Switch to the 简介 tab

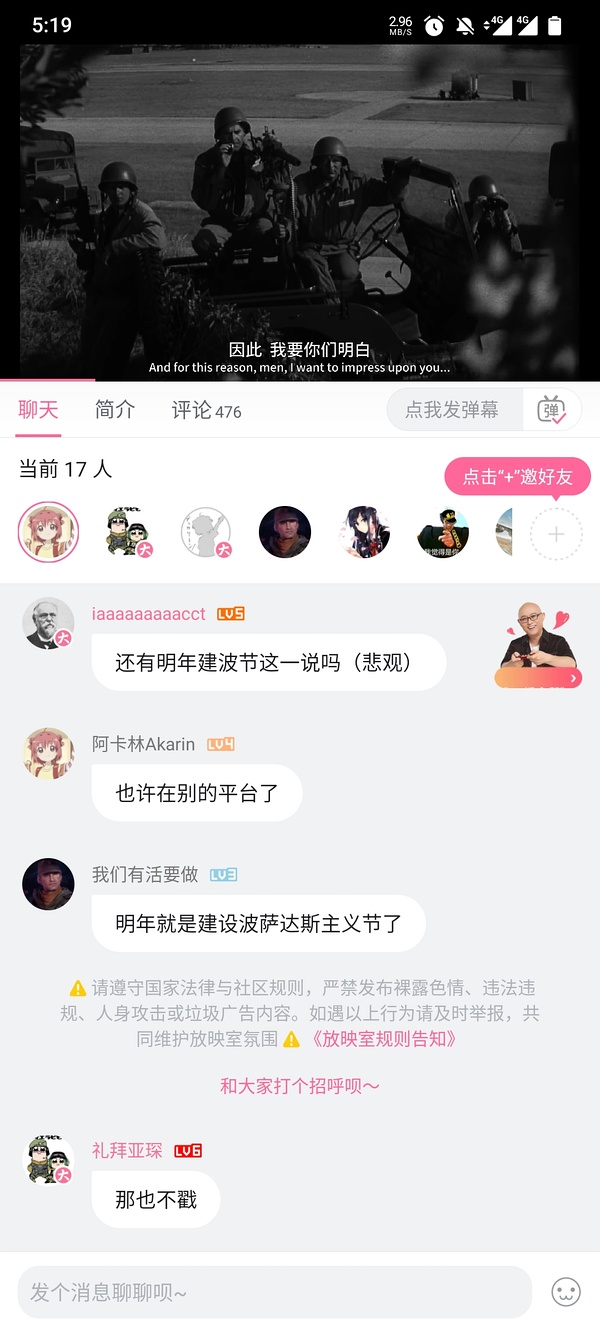pyautogui.click(x=115, y=410)
